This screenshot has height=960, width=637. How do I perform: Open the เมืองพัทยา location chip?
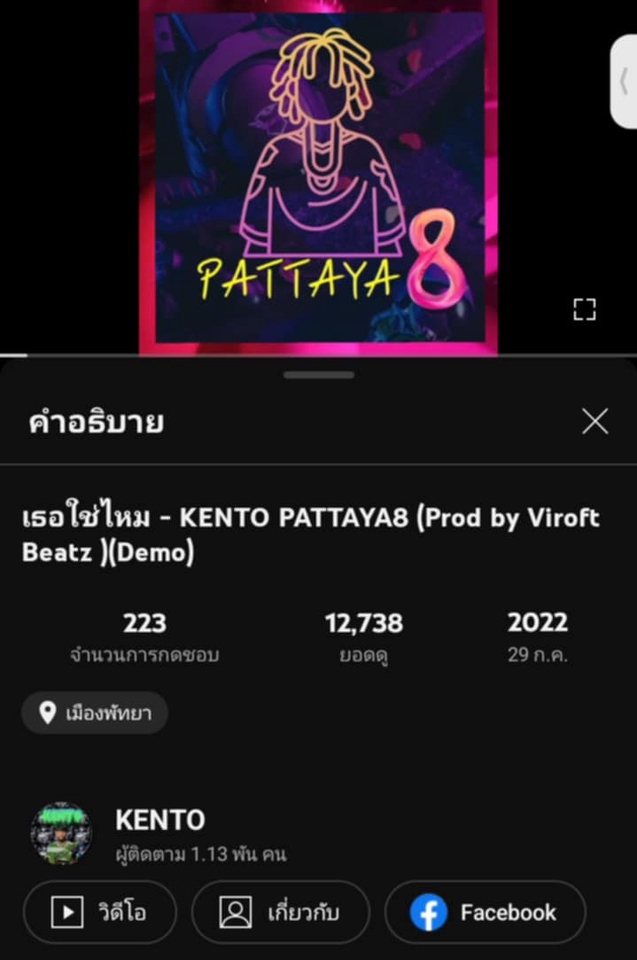95,713
